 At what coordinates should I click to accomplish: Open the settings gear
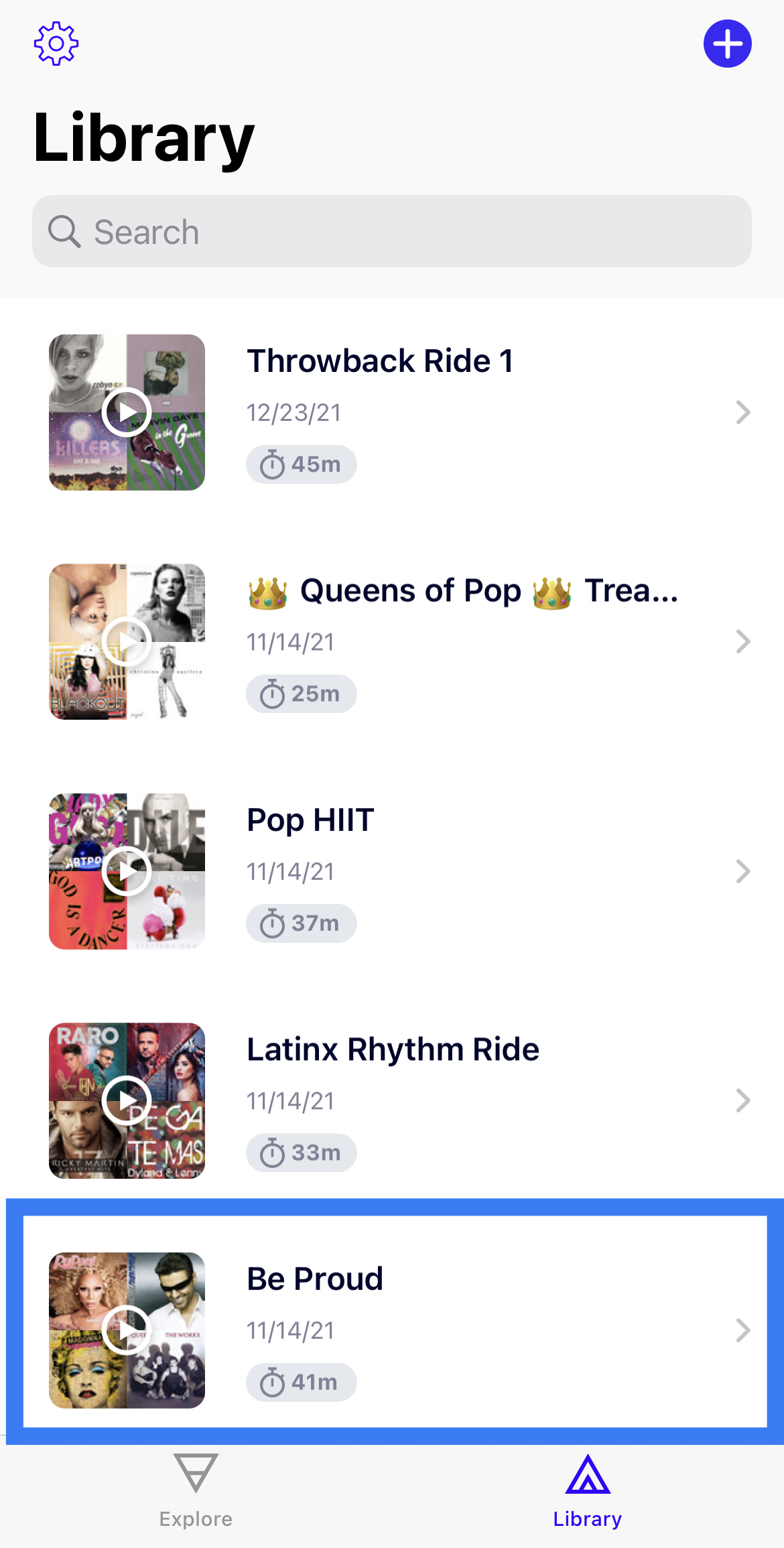click(x=56, y=44)
